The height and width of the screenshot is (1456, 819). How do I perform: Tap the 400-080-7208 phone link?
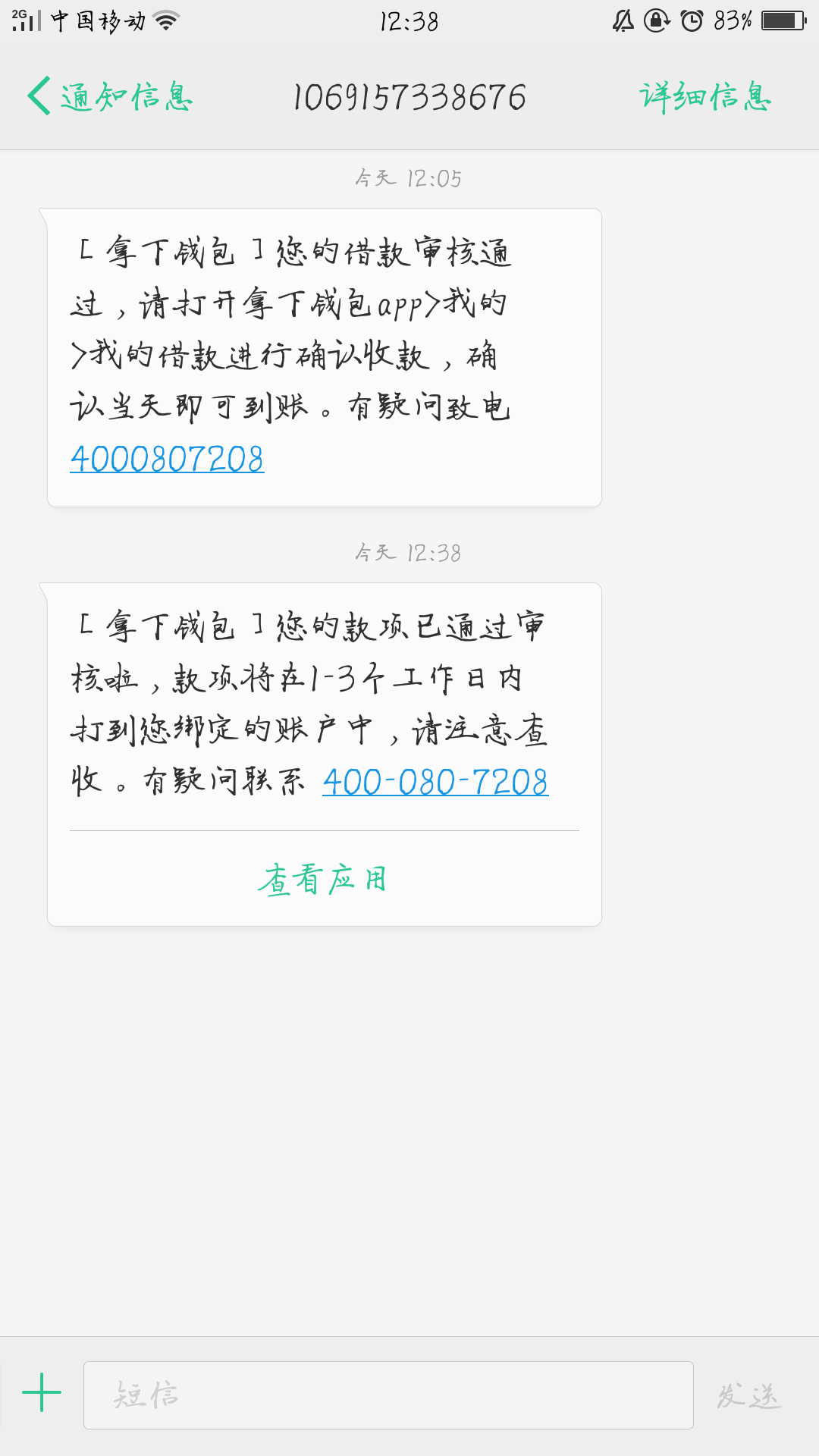pyautogui.click(x=435, y=782)
